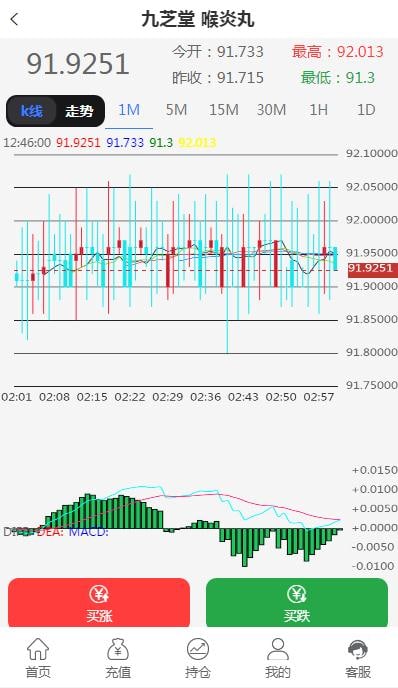Choose the 15M interval
This screenshot has width=398, height=688.
[224, 110]
